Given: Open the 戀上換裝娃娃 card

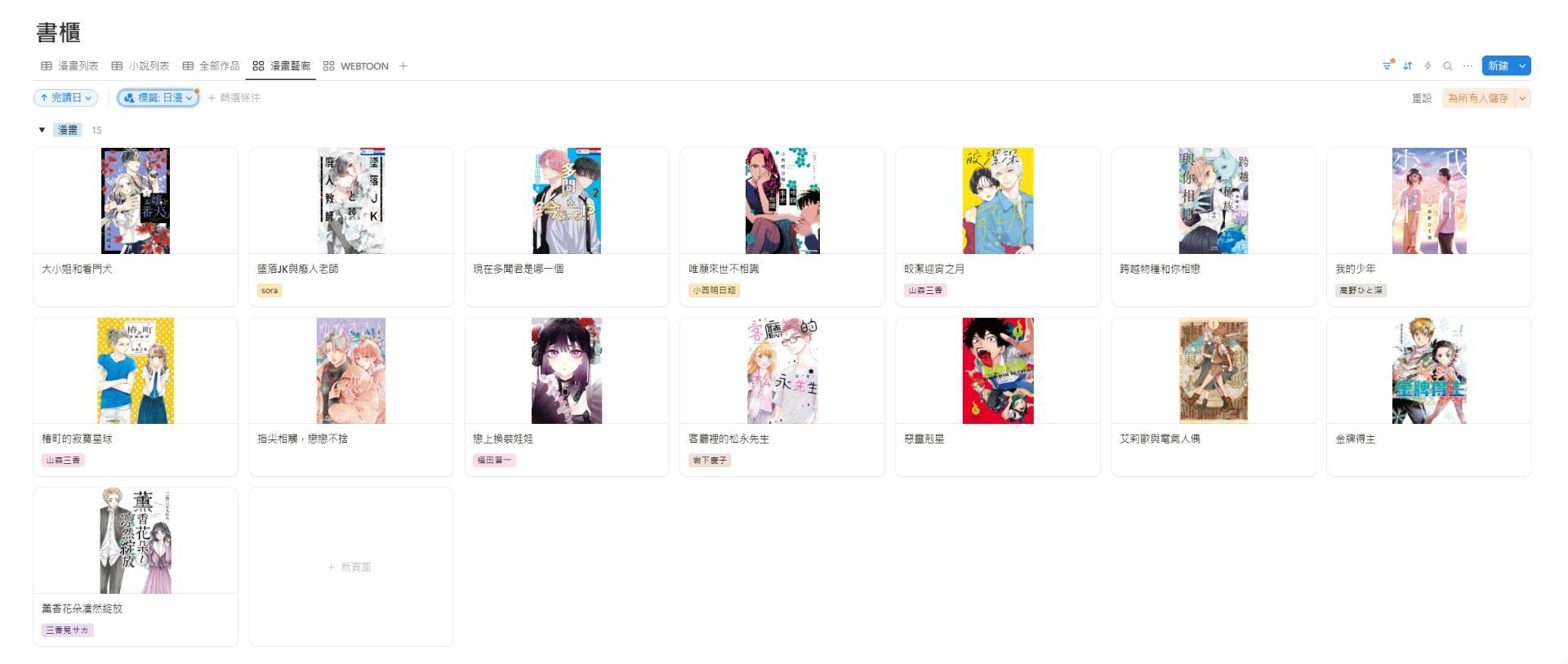Looking at the screenshot, I should [x=566, y=396].
